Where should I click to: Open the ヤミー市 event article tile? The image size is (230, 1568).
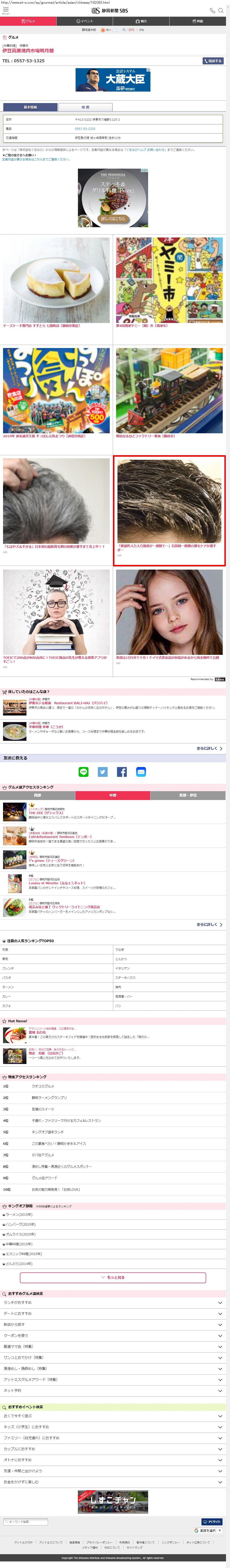[169, 283]
